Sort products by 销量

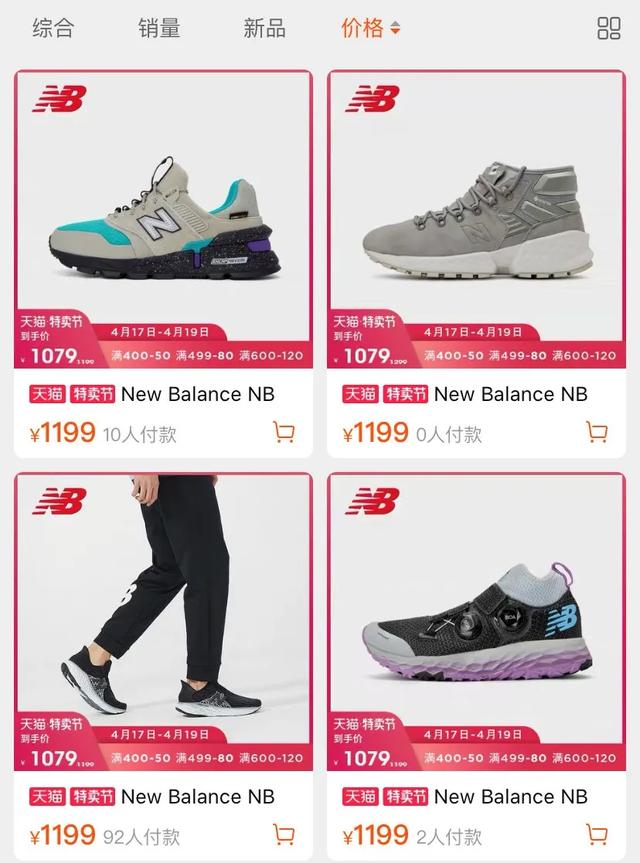(x=159, y=28)
